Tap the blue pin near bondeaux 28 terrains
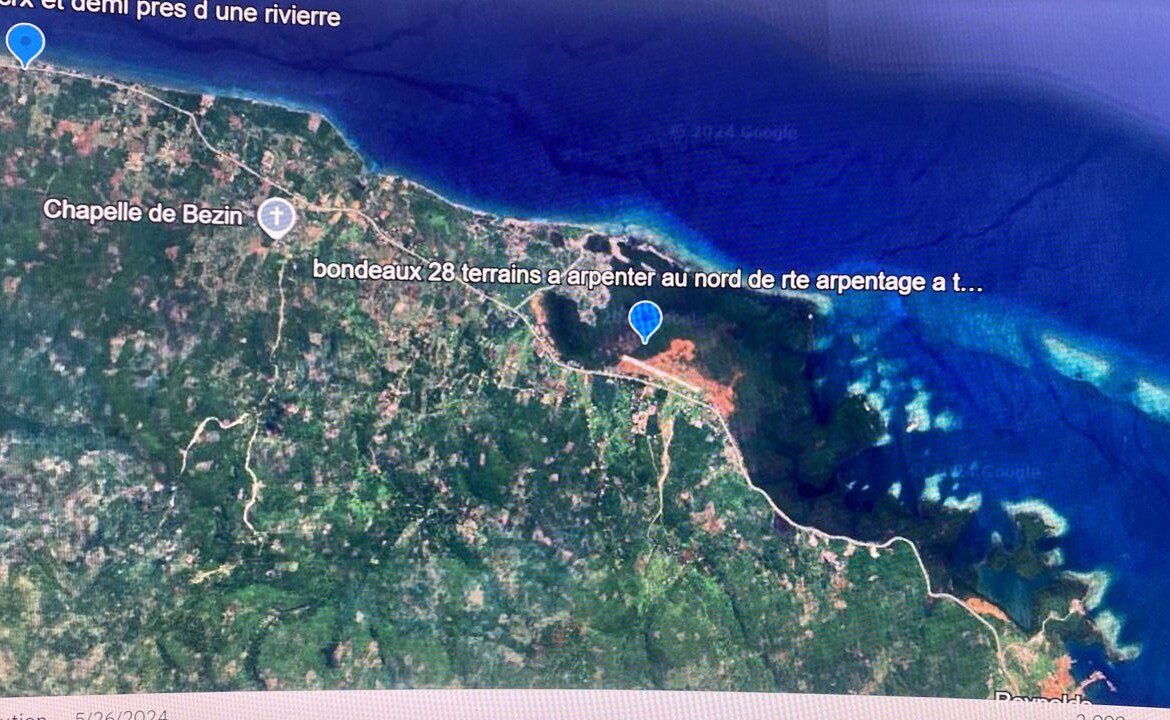Screen dimensions: 1170x720 point(646,320)
